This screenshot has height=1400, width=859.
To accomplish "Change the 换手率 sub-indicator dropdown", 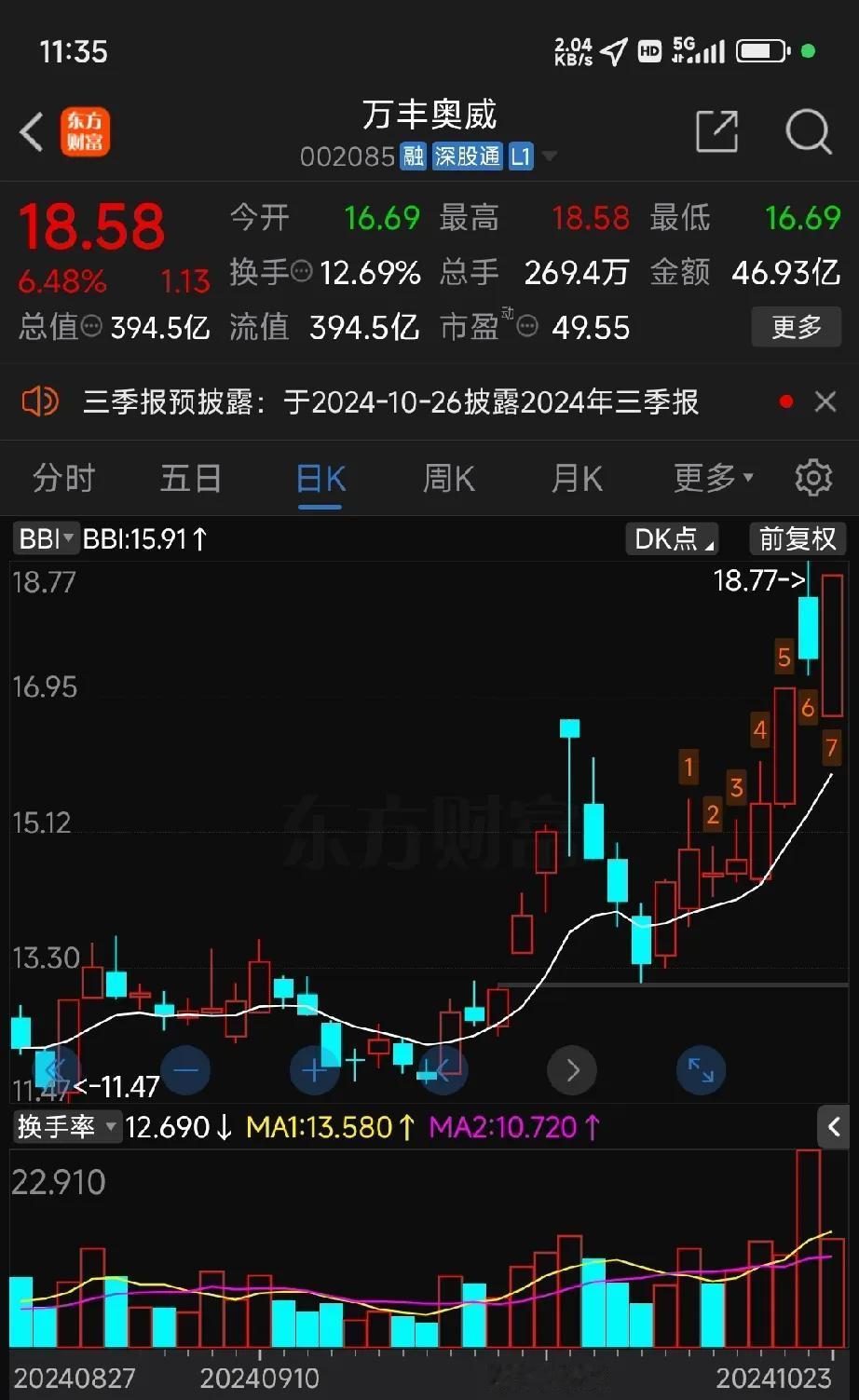I will tap(66, 1127).
